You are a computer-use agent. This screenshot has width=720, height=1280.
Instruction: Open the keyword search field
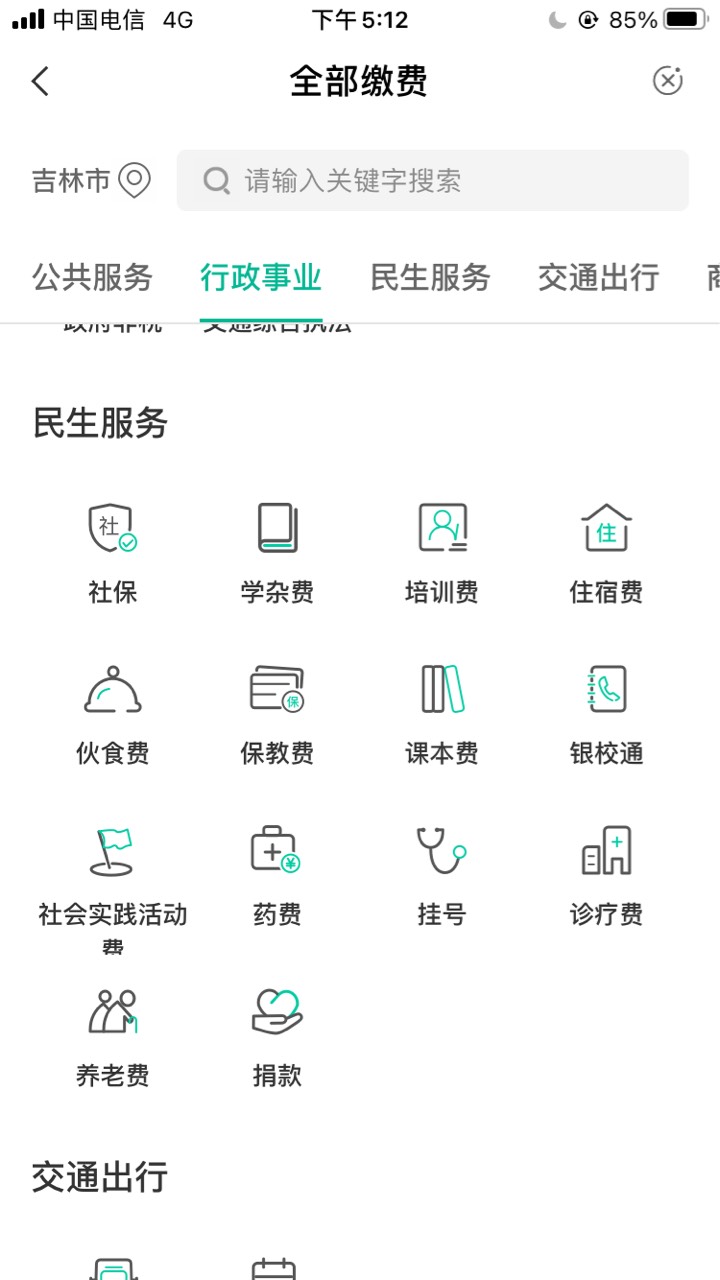433,180
